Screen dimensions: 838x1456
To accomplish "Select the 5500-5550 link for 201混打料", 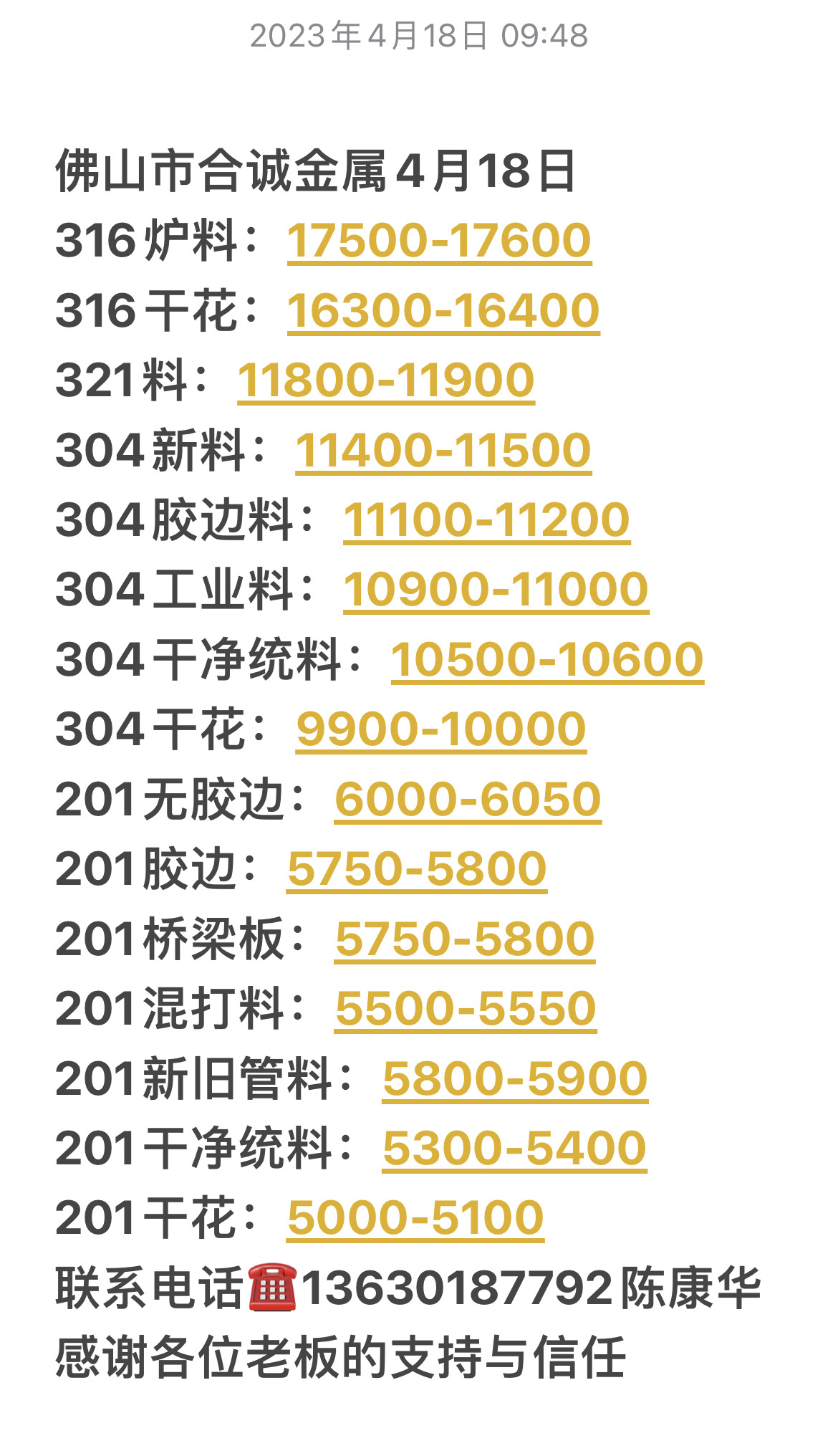I will click(x=466, y=1008).
